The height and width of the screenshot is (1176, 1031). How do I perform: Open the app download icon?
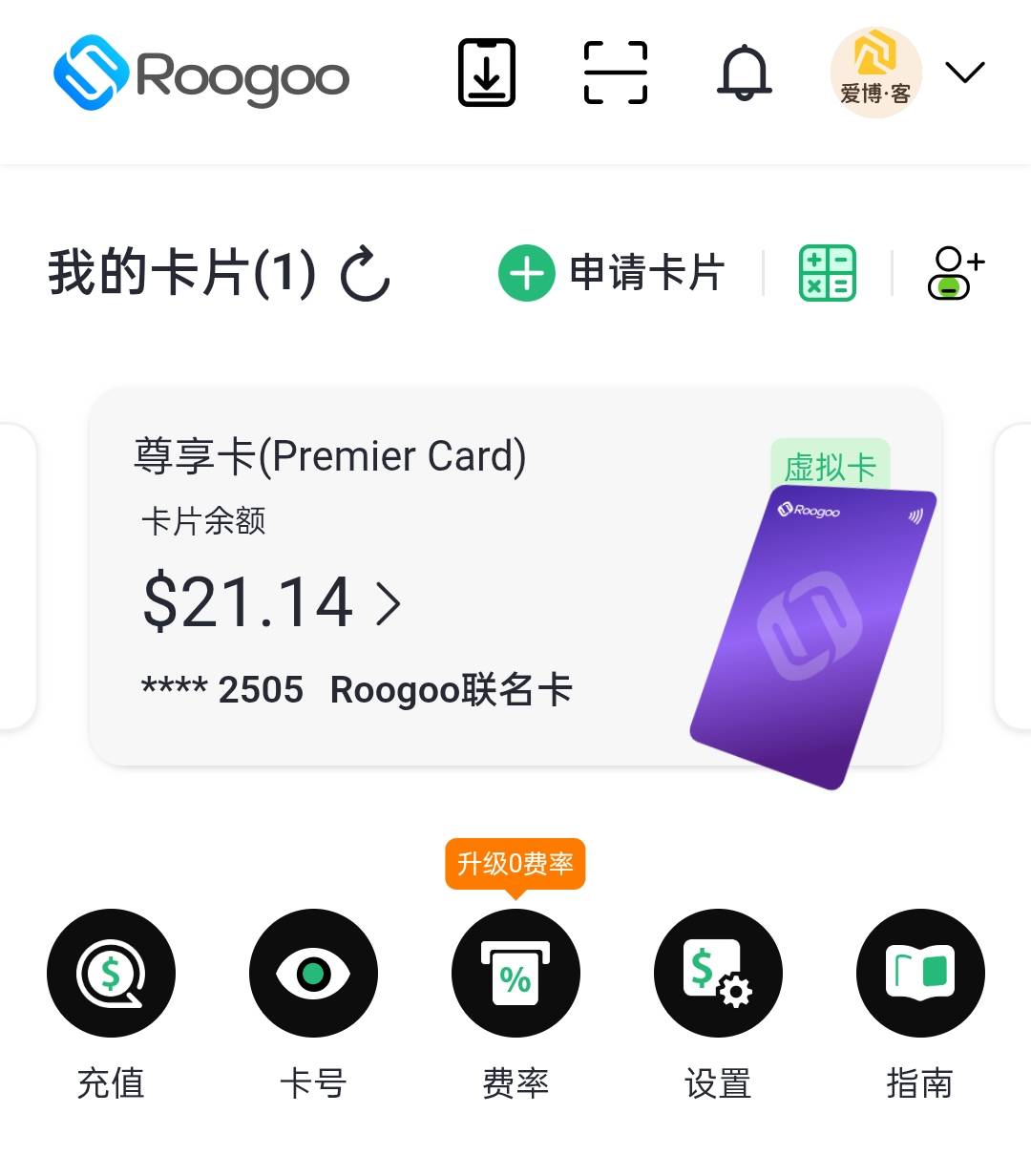(x=487, y=73)
